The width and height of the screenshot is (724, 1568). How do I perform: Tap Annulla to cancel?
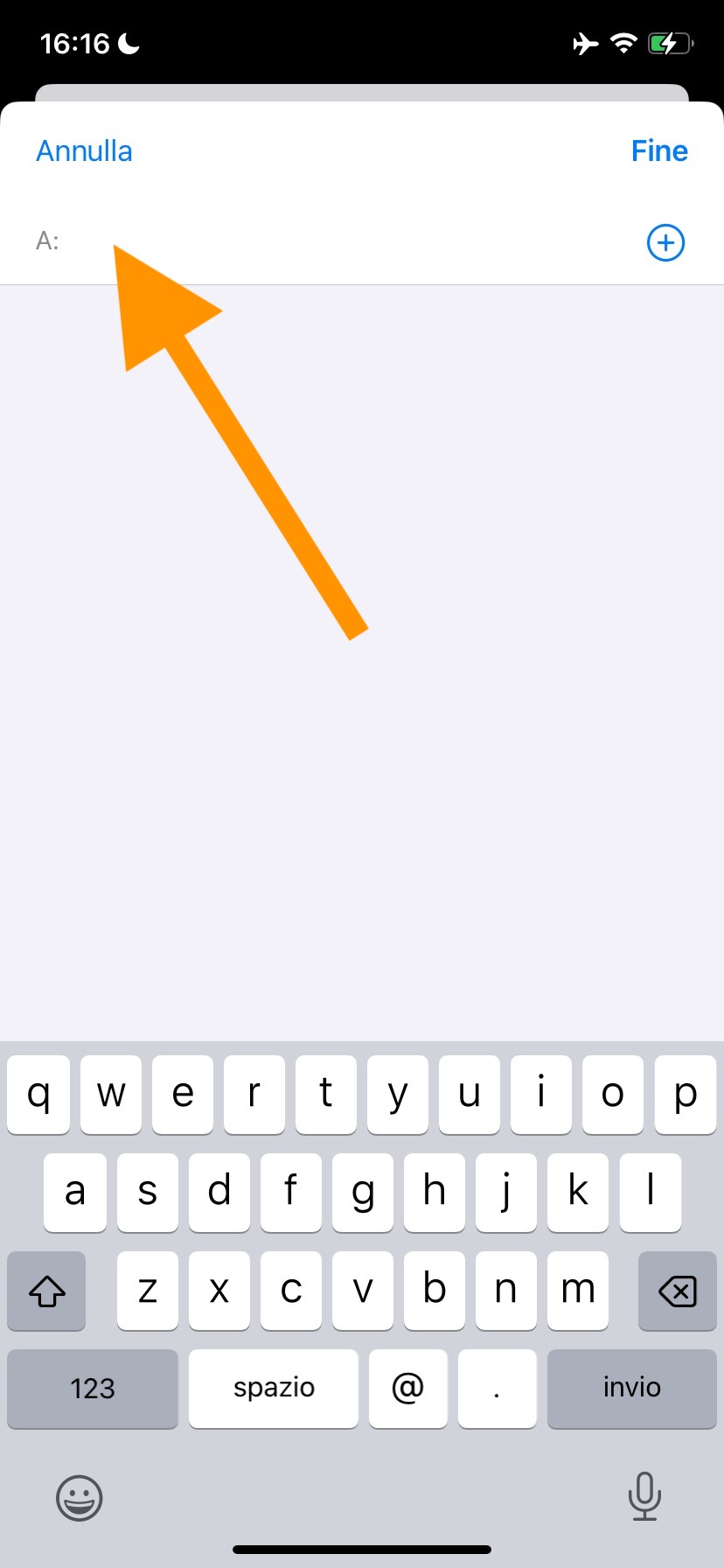84,151
